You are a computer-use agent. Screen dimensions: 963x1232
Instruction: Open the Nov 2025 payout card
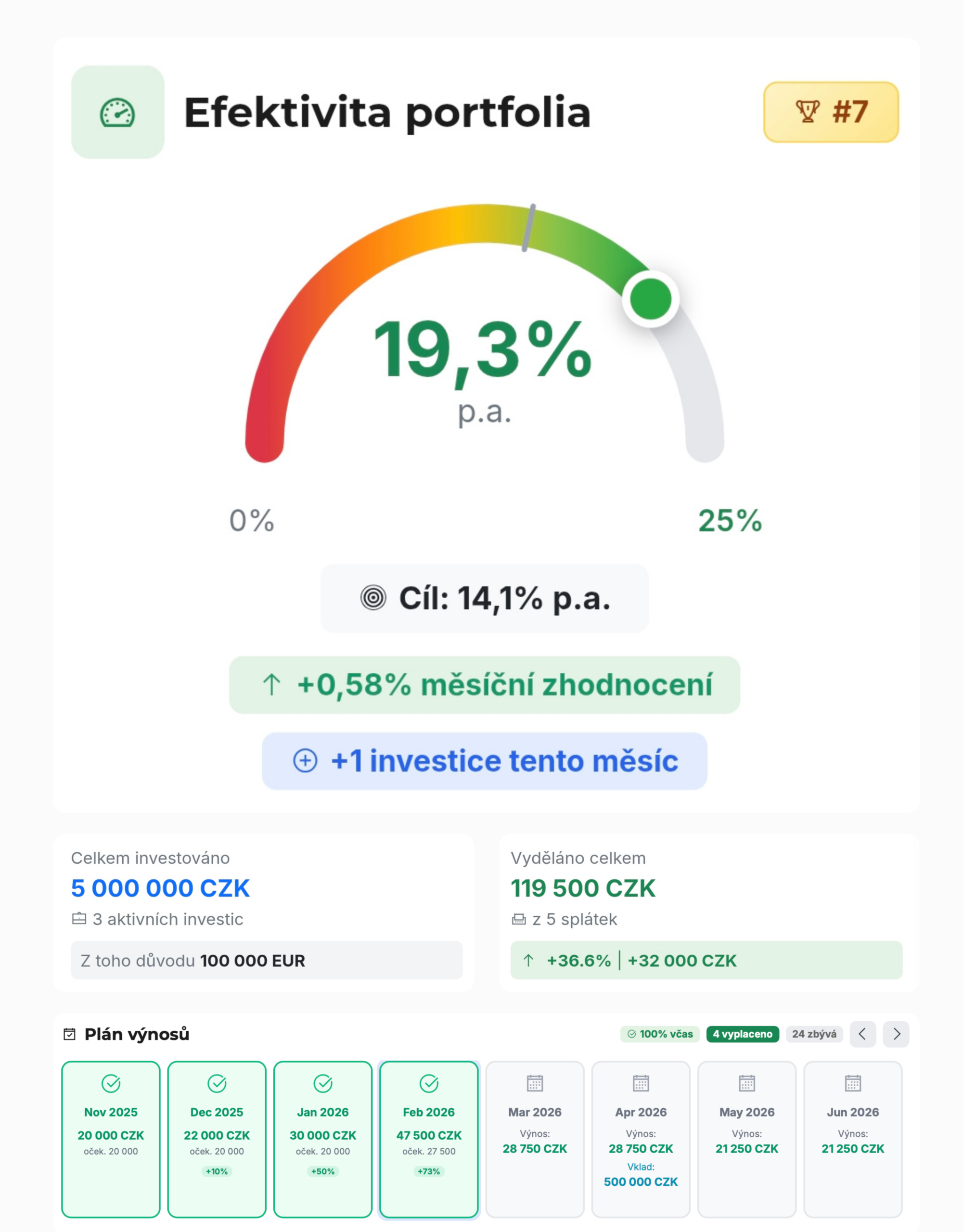(111, 1138)
